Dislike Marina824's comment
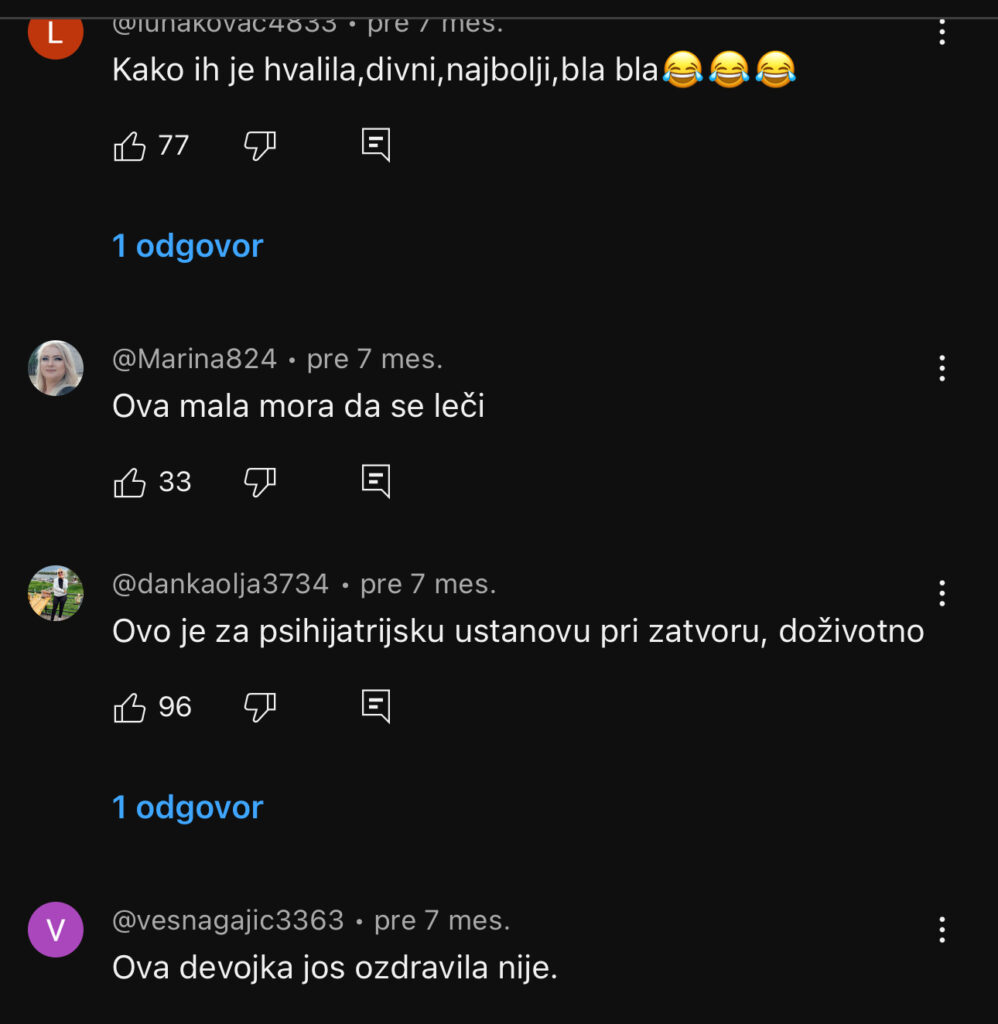Screen dimensions: 998x1024 [x=260, y=483]
